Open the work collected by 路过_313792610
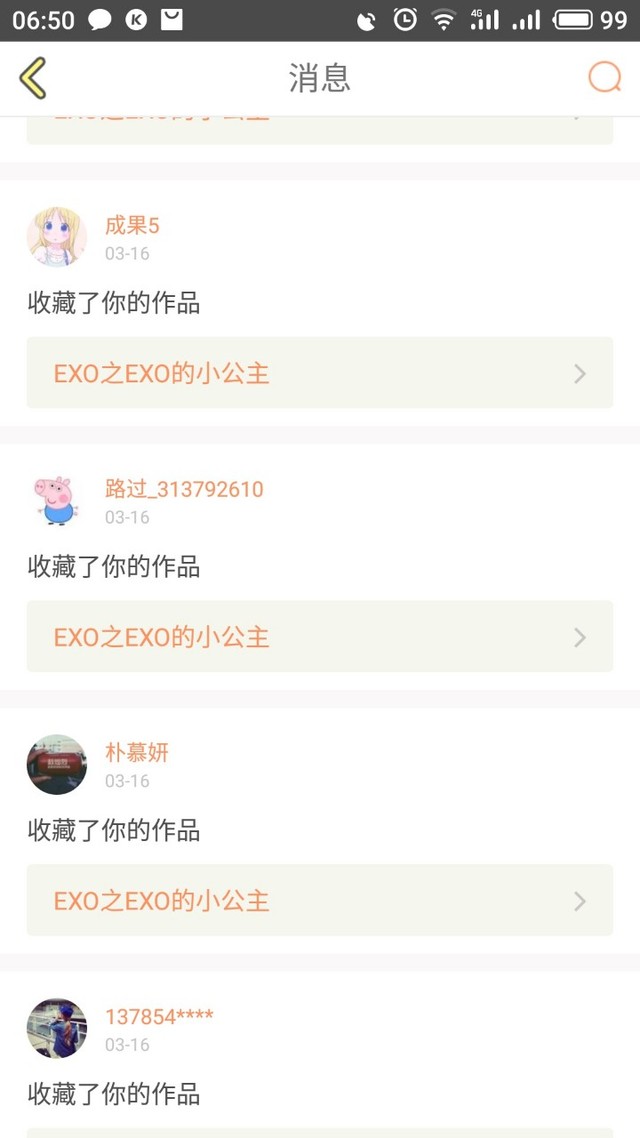This screenshot has width=640, height=1138. (320, 637)
